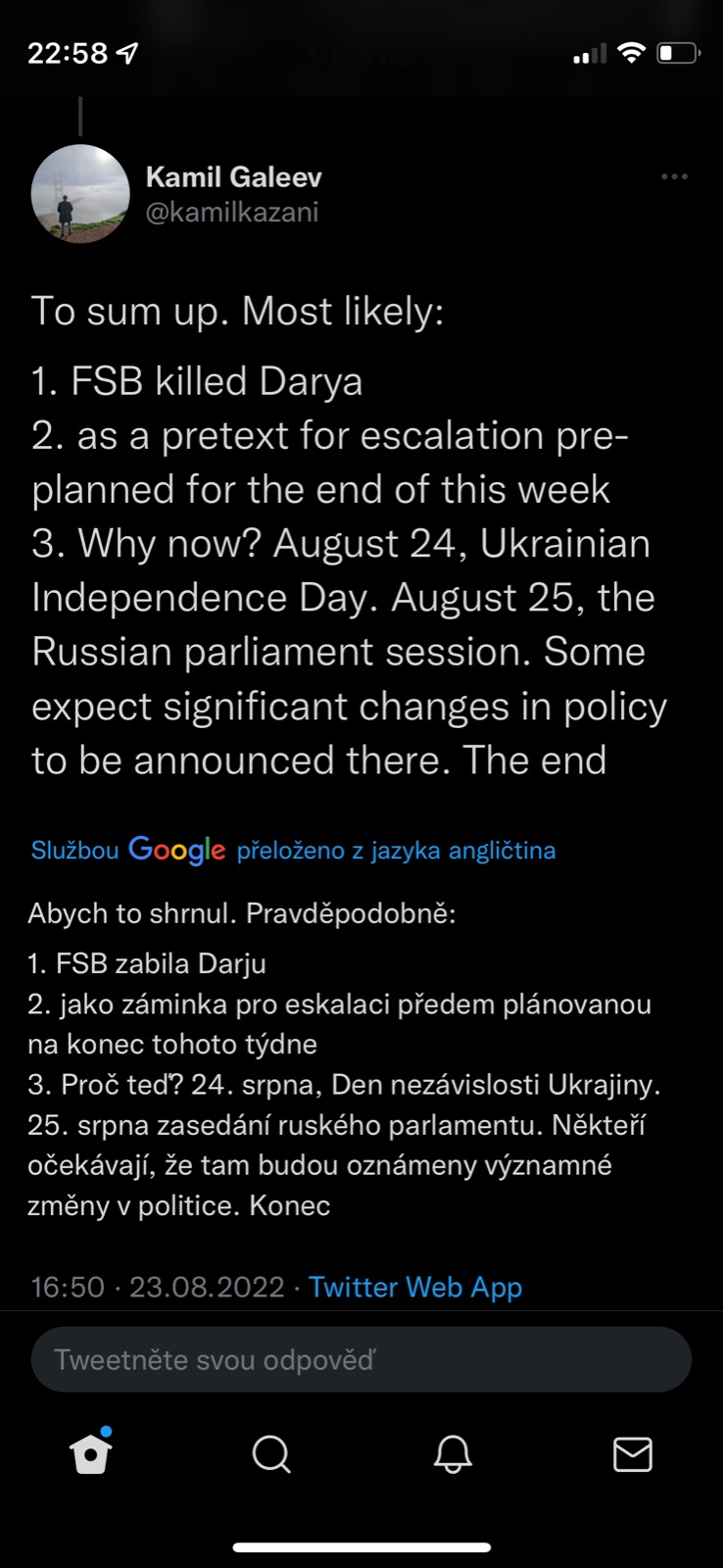
Task: Switch to the Search tab
Action: point(271,1454)
